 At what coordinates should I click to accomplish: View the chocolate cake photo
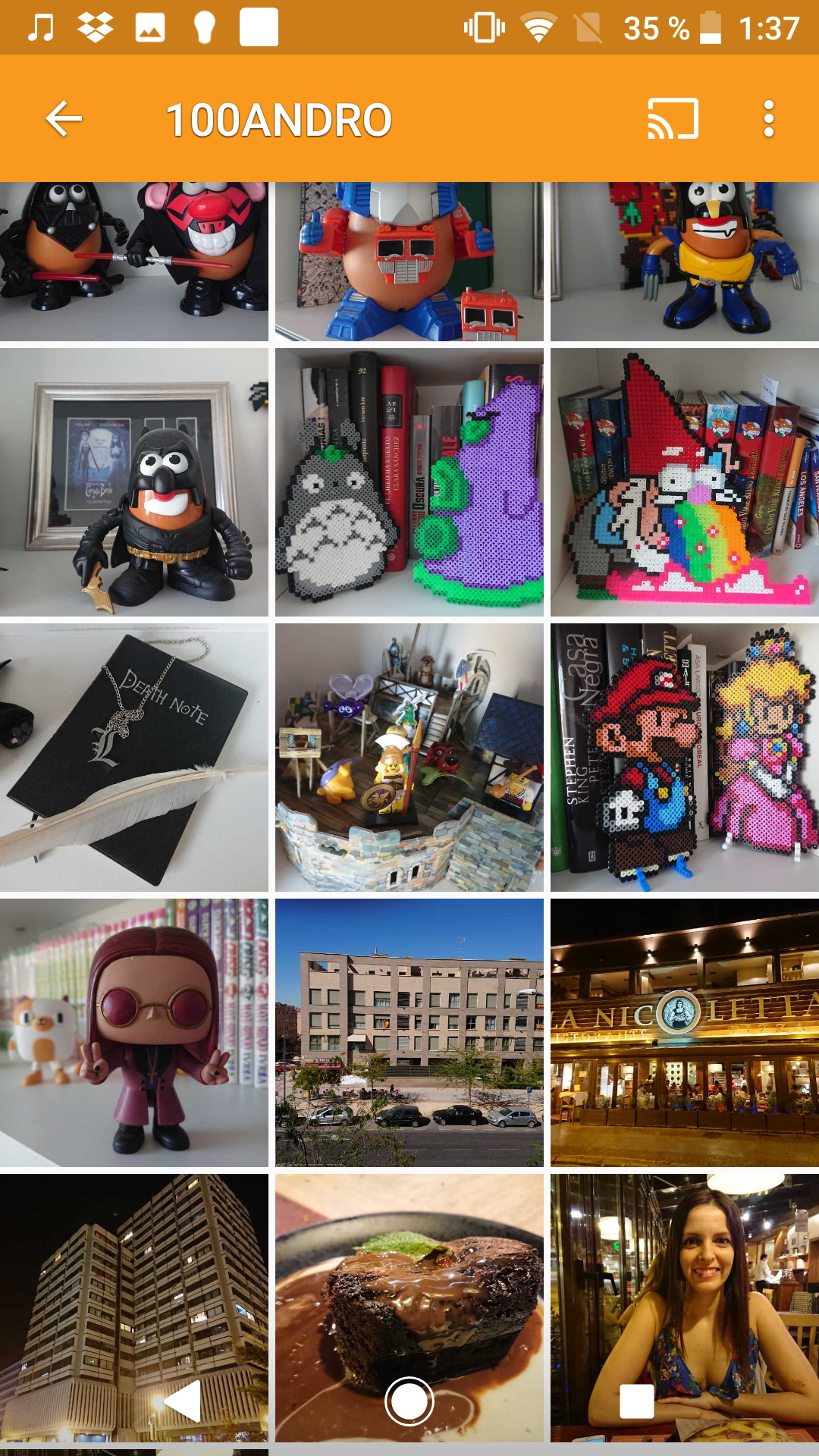pos(409,1308)
